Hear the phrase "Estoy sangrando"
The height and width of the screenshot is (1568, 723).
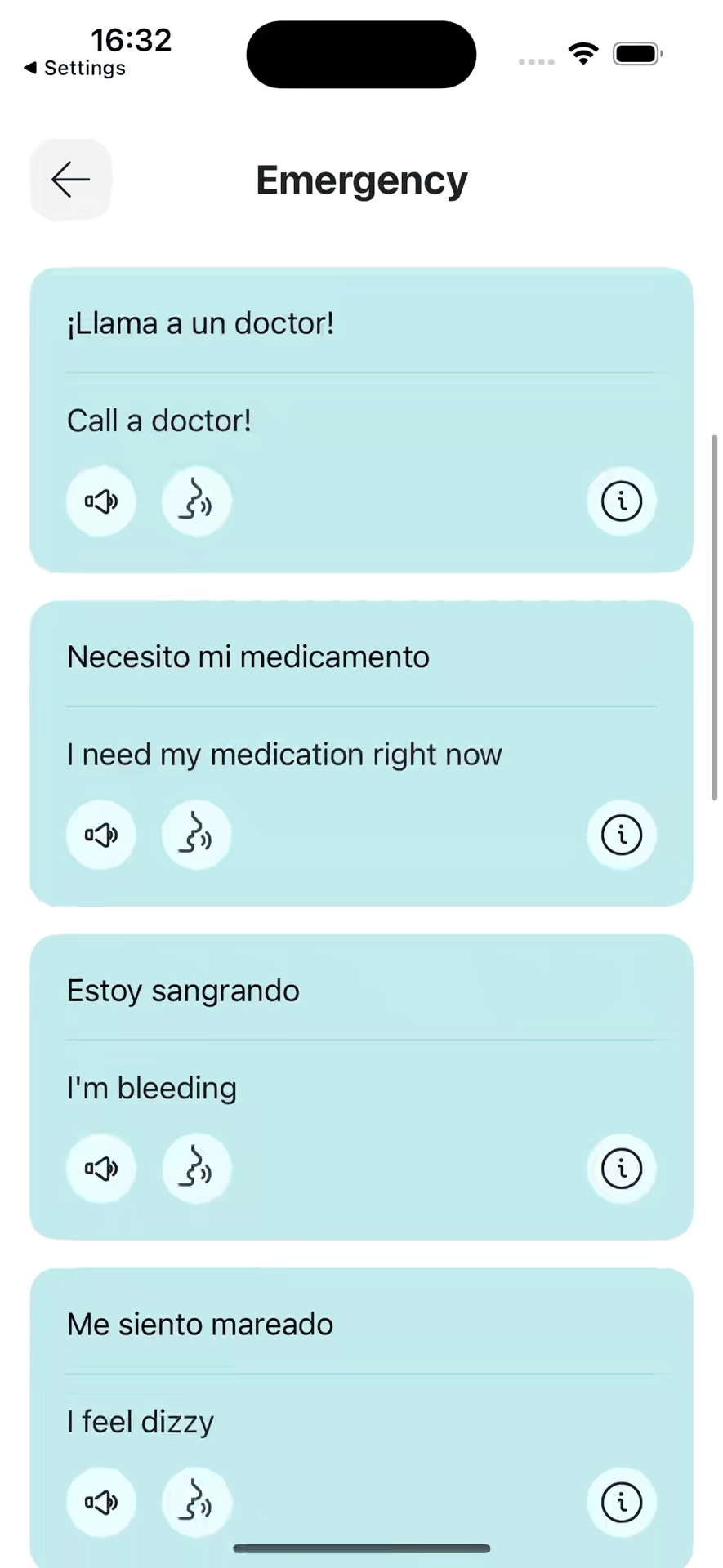click(x=101, y=1169)
